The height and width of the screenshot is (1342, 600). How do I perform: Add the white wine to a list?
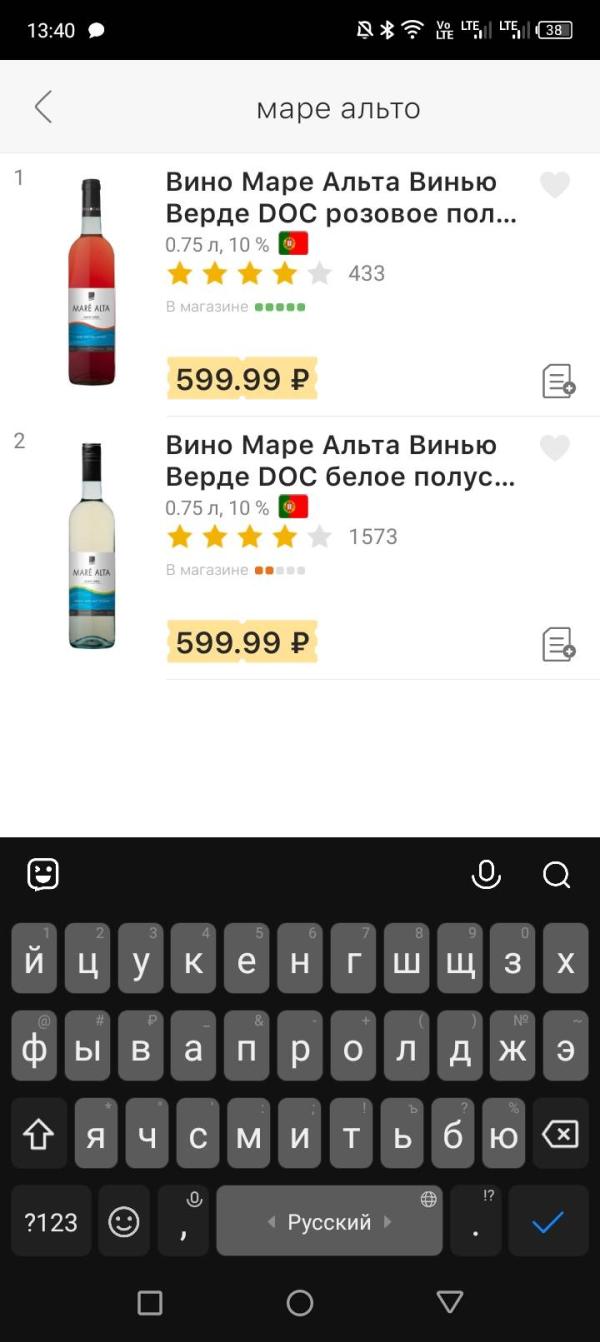click(558, 644)
